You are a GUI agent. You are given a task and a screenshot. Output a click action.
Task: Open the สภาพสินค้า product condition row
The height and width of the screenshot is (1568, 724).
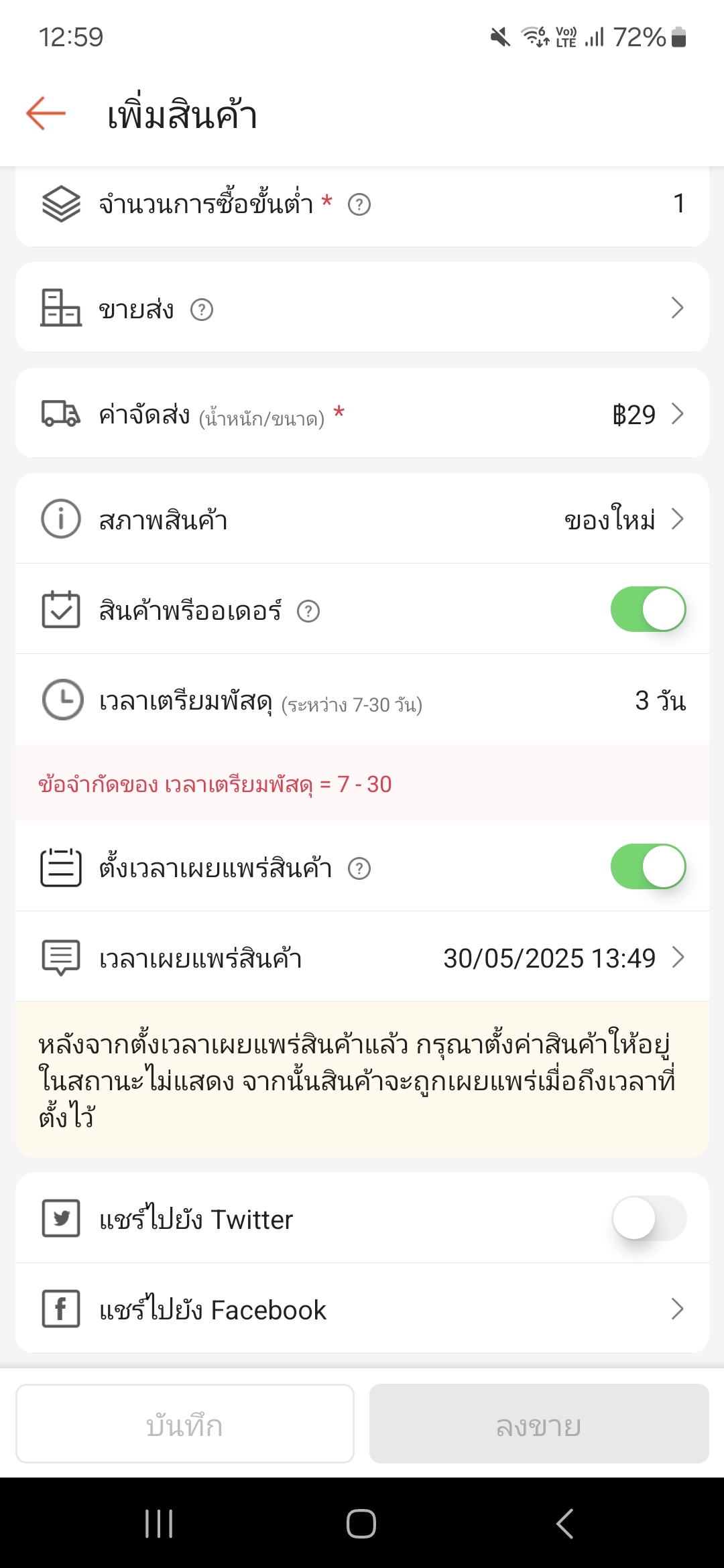(362, 519)
